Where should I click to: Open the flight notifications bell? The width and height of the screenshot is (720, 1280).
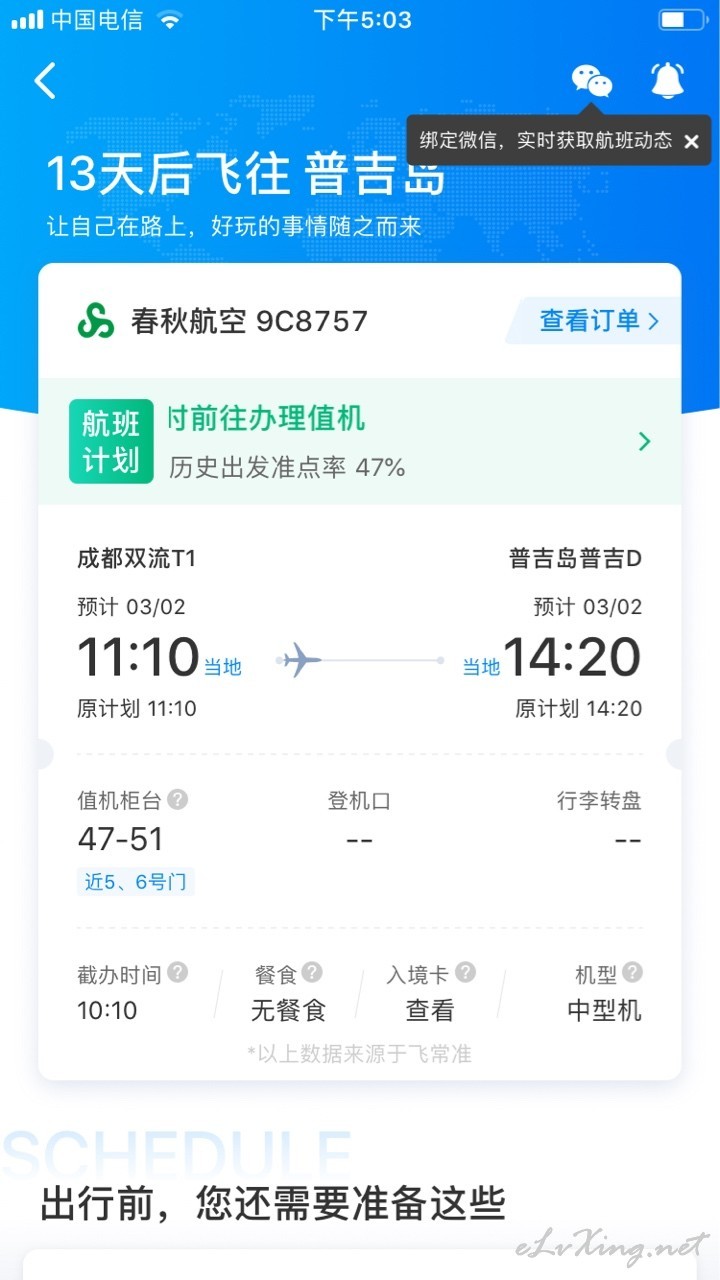click(x=668, y=80)
